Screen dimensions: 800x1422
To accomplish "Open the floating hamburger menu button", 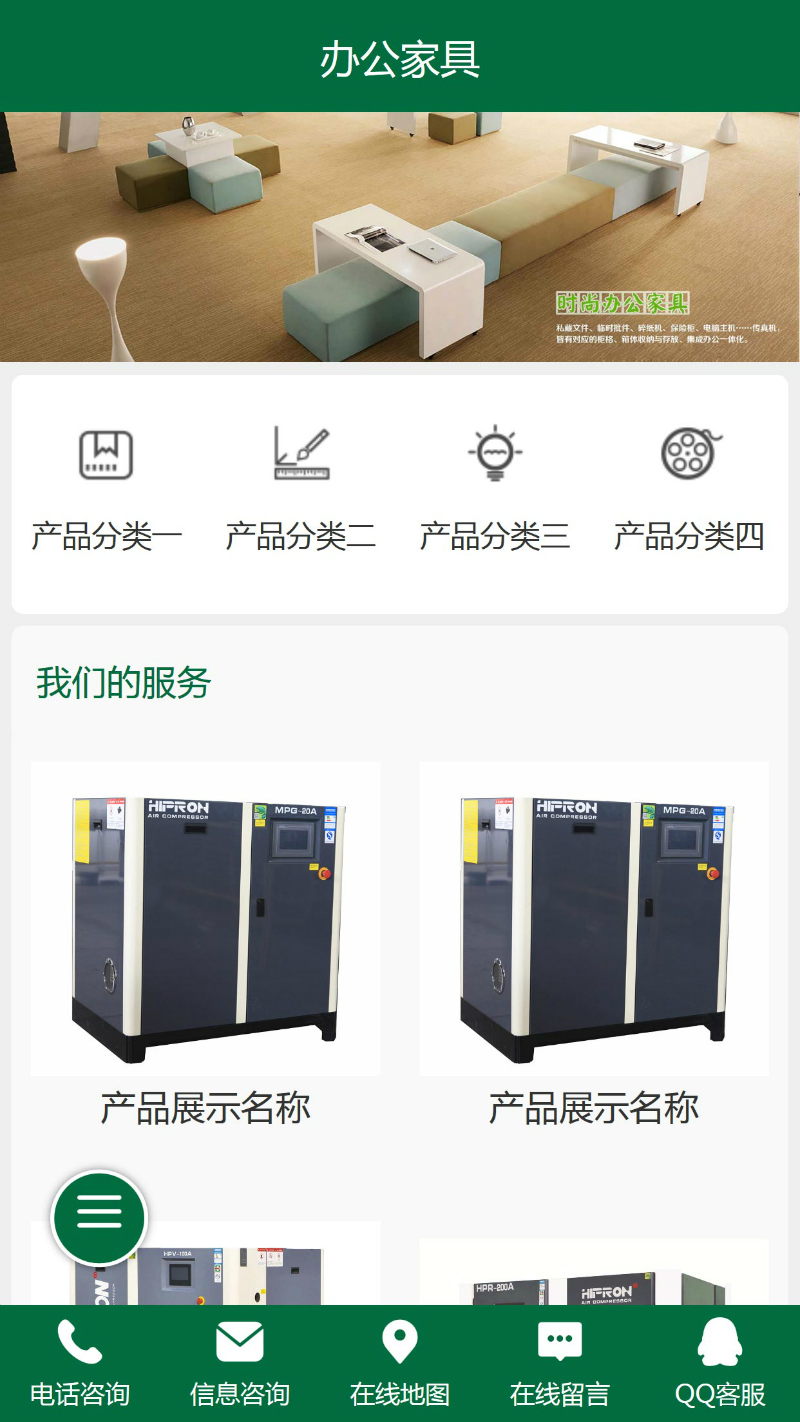I will (99, 1218).
